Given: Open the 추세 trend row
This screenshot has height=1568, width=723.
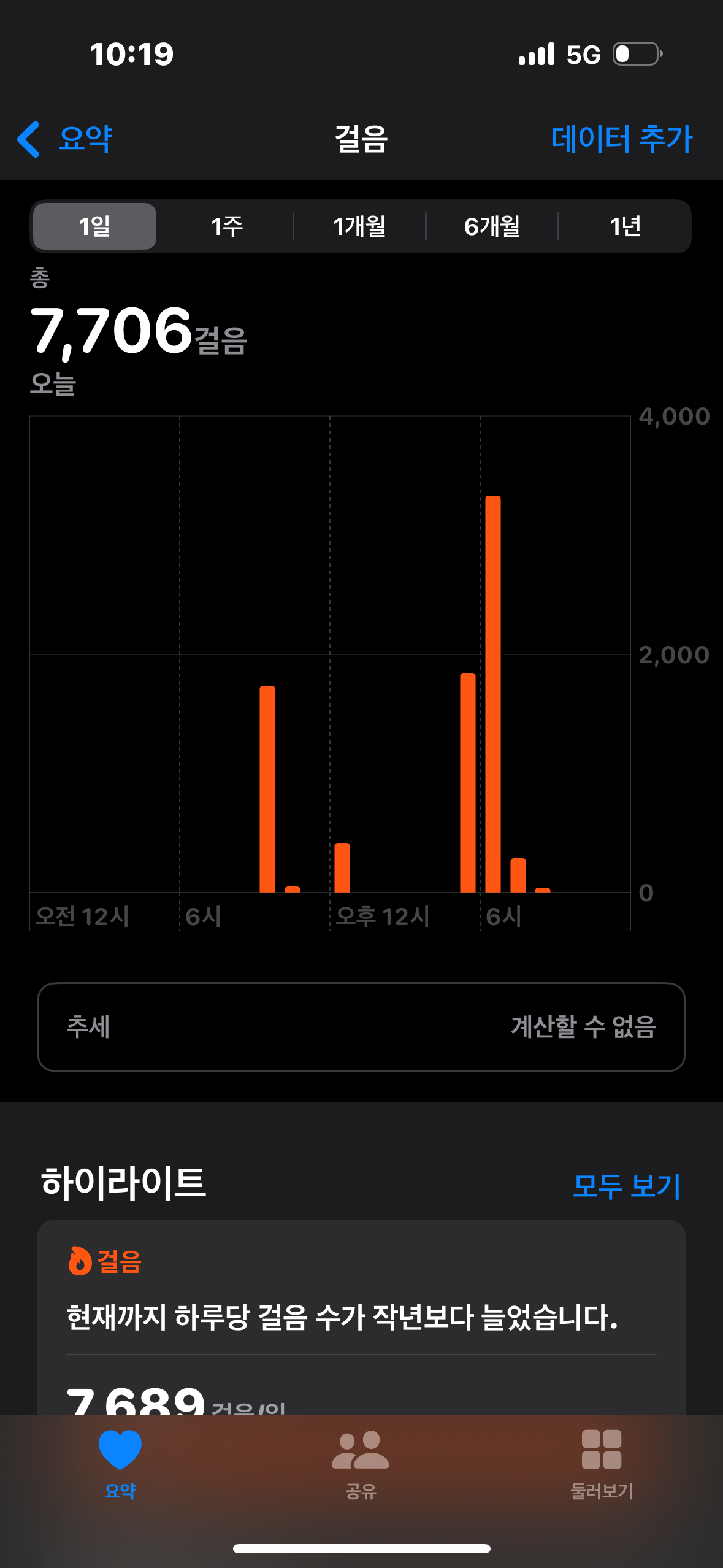Looking at the screenshot, I should [x=361, y=1027].
